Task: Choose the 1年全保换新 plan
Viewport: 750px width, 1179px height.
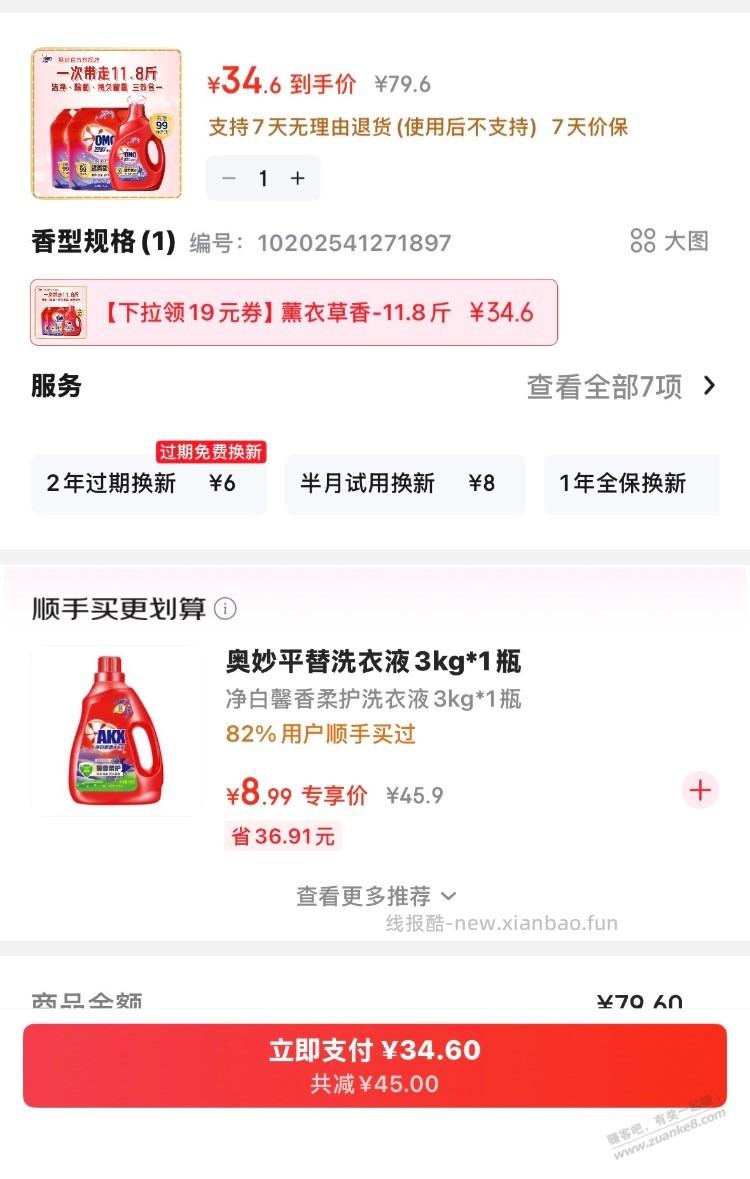Action: coord(632,484)
